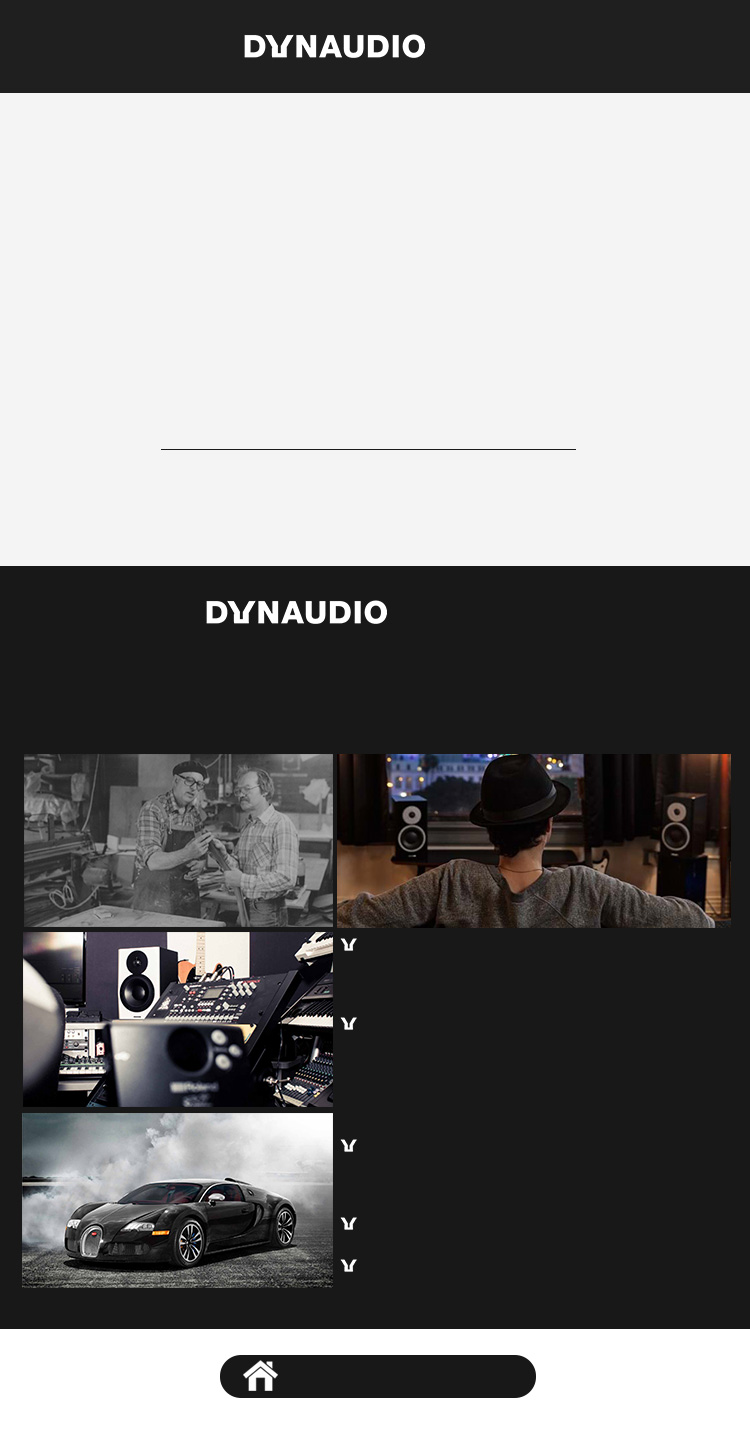This screenshot has height=1445, width=750.
Task: Open the man in hat listening tile
Action: click(x=533, y=840)
